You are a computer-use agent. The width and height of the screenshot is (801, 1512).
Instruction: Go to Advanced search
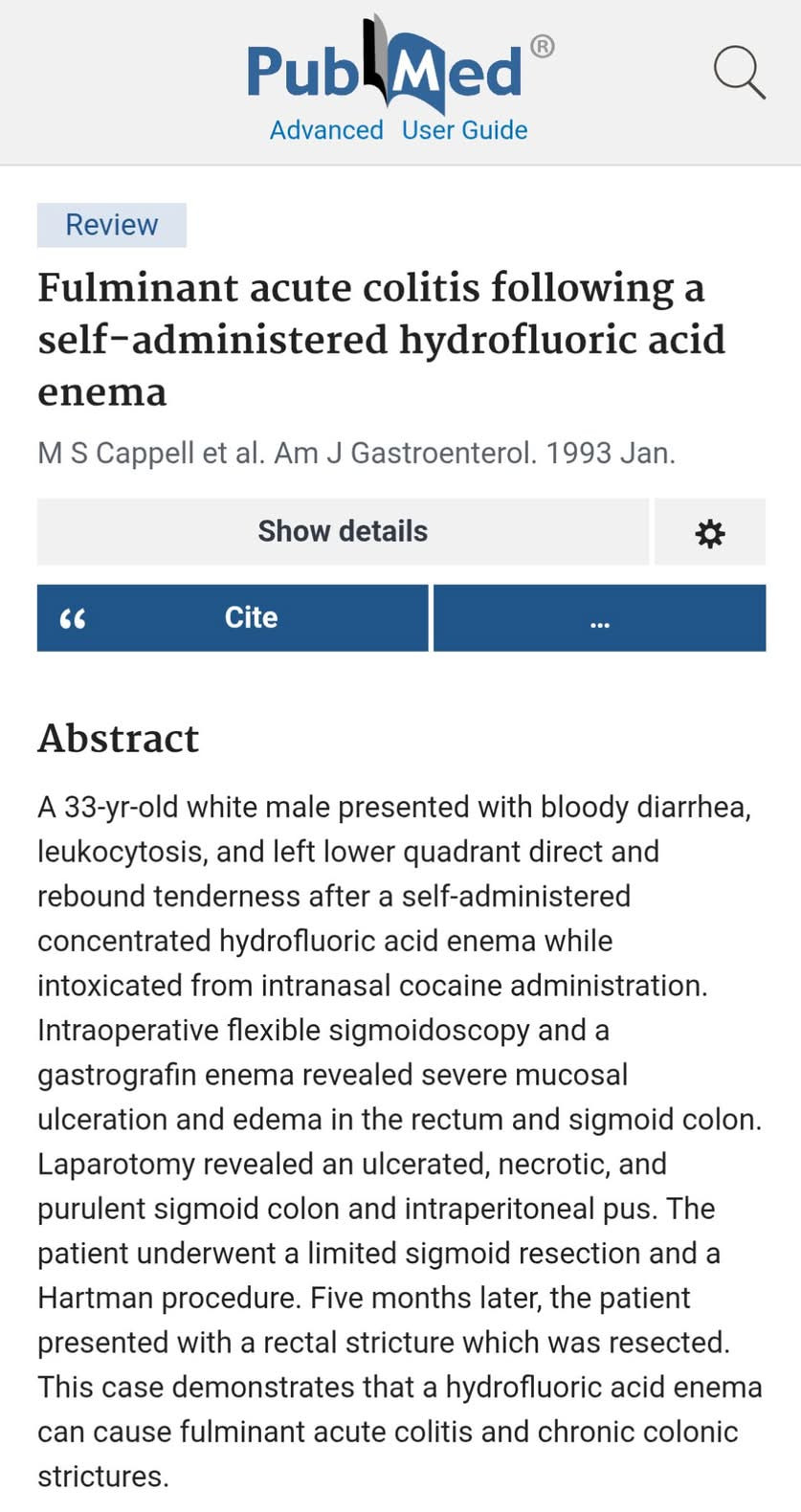326,130
